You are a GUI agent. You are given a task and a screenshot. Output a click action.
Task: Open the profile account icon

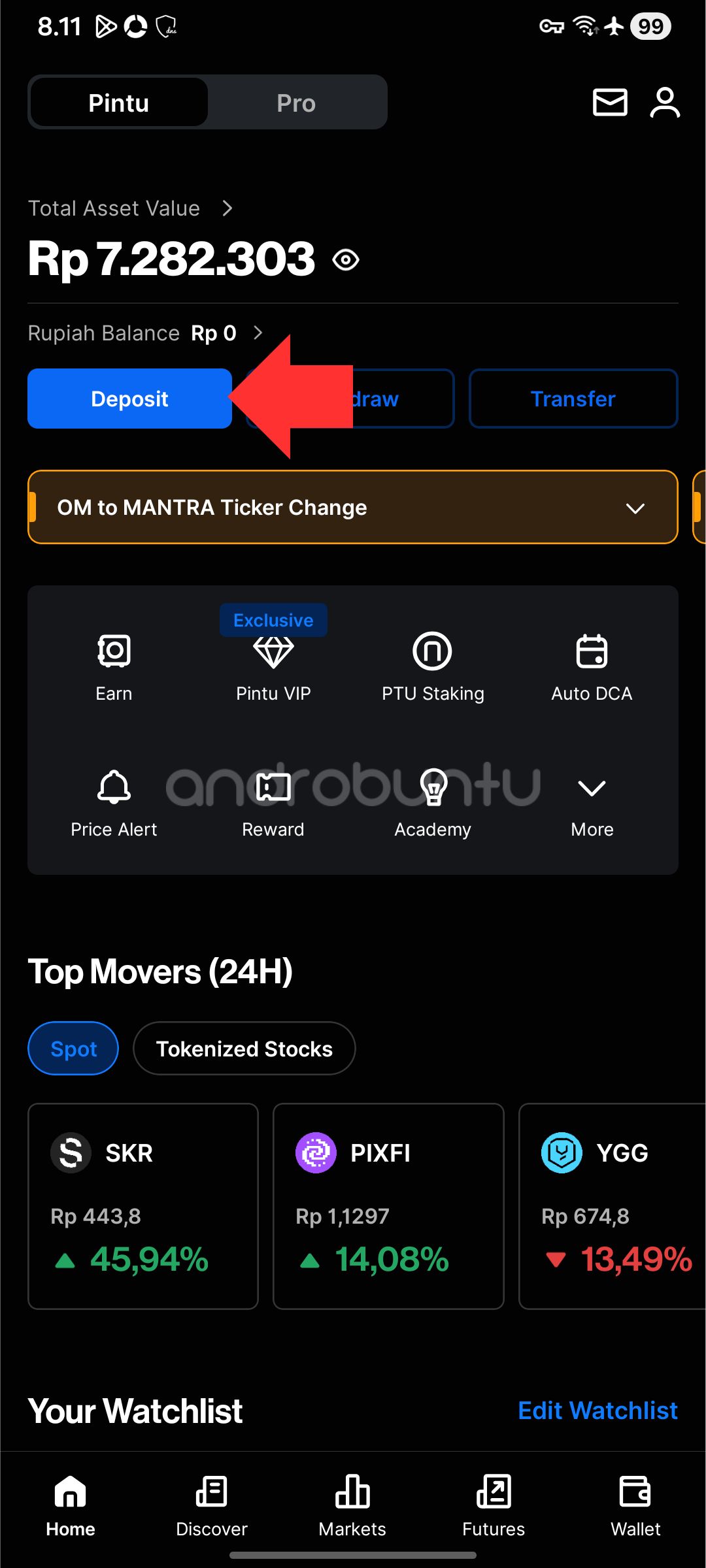click(x=665, y=103)
